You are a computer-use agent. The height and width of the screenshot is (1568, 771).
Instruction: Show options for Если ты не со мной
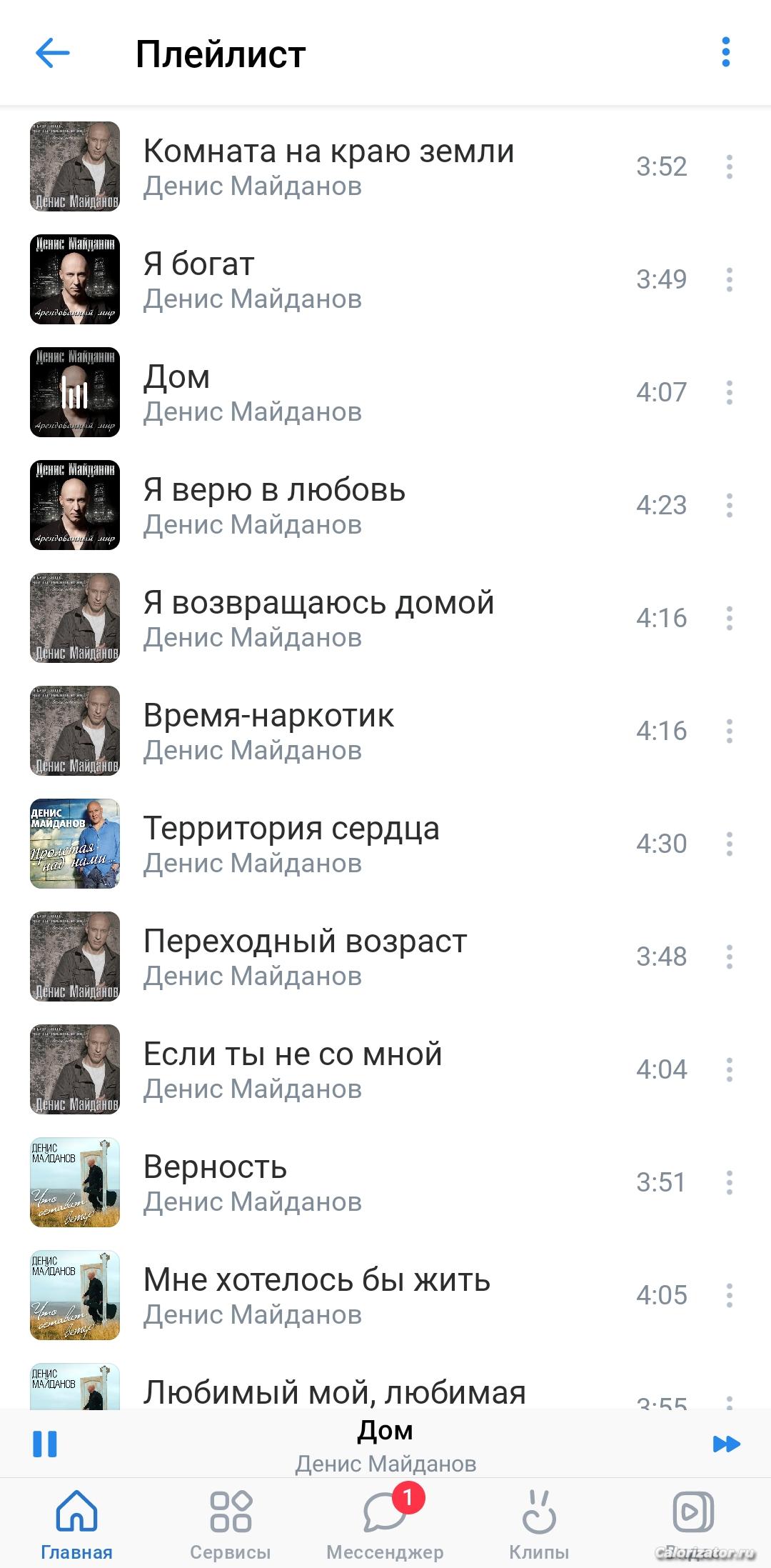pos(729,1069)
